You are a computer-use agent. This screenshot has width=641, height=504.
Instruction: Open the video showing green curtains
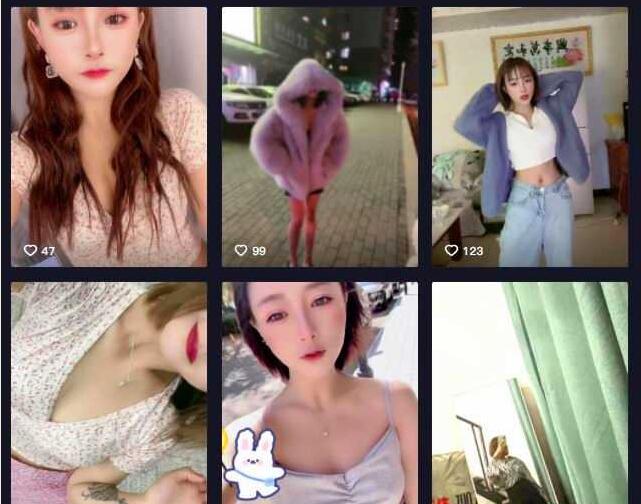pos(530,392)
